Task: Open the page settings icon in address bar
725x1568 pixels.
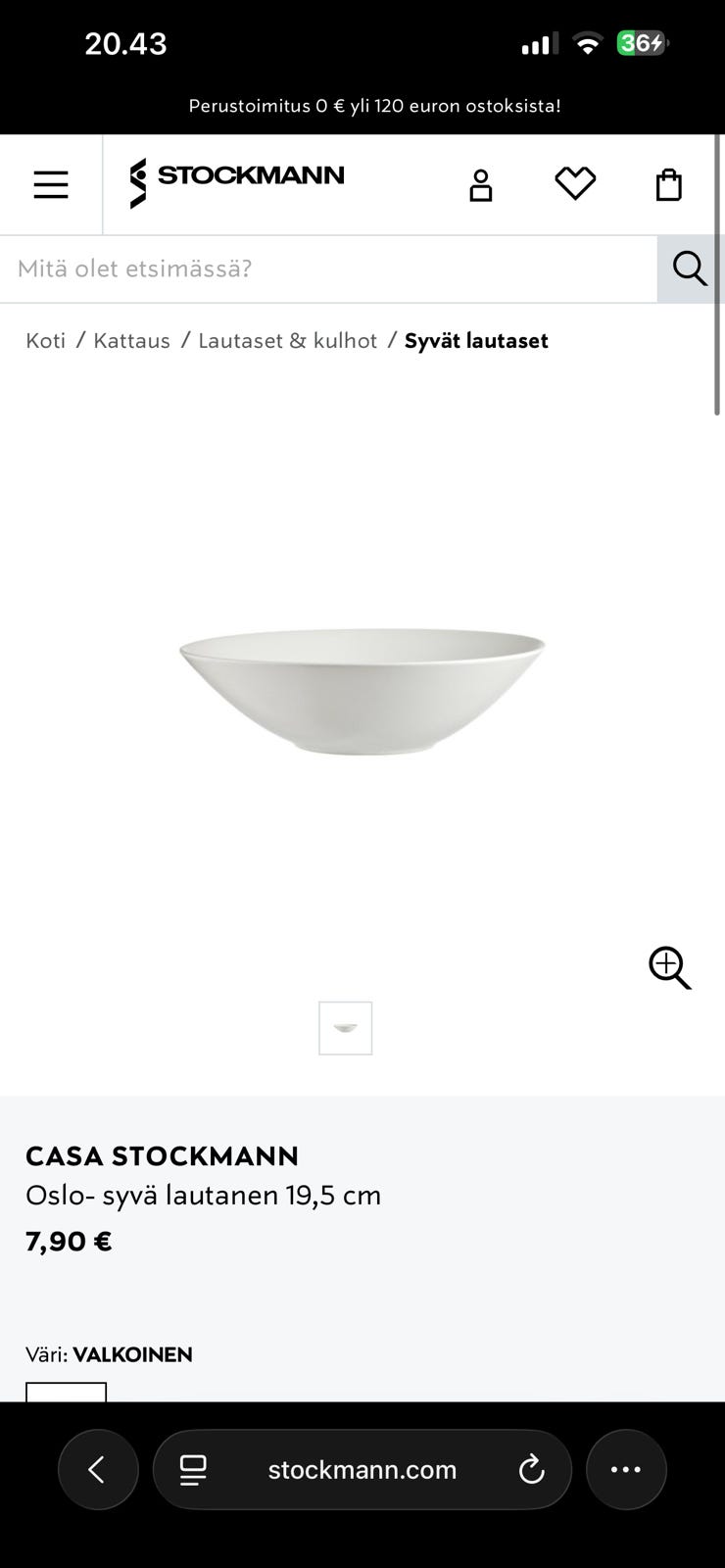Action: [193, 1469]
